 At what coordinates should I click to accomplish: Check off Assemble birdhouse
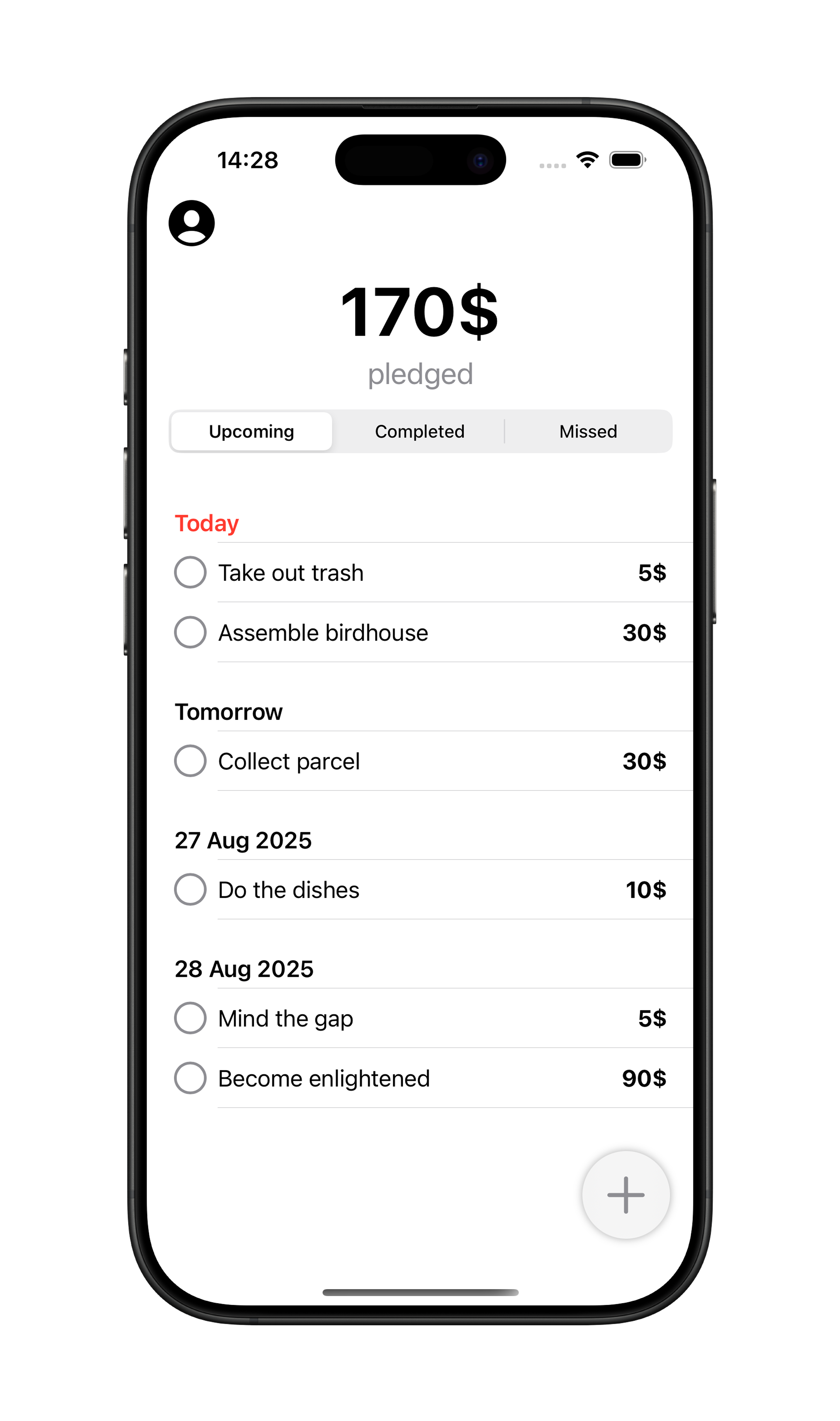[190, 632]
